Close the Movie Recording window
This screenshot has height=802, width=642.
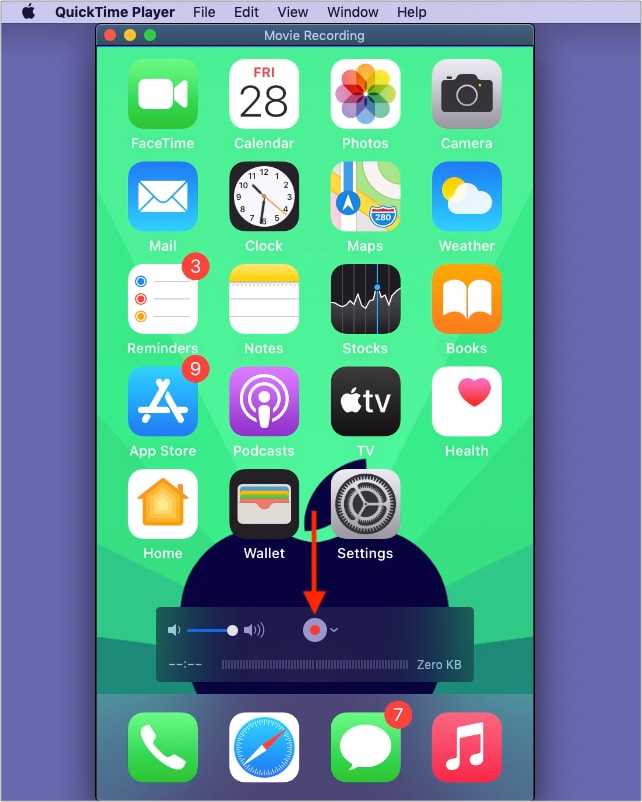click(x=111, y=35)
